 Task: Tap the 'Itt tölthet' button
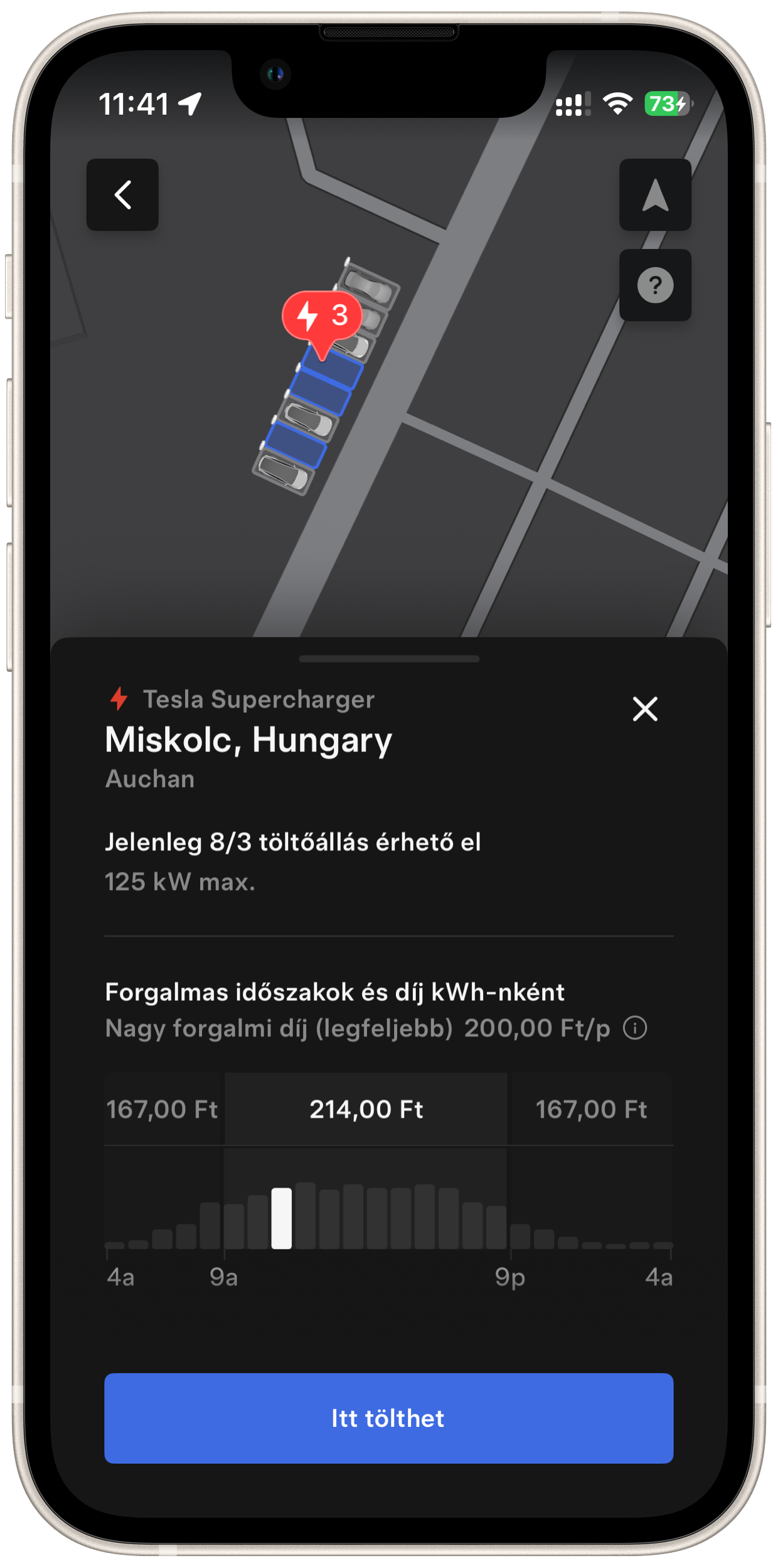click(x=389, y=1418)
